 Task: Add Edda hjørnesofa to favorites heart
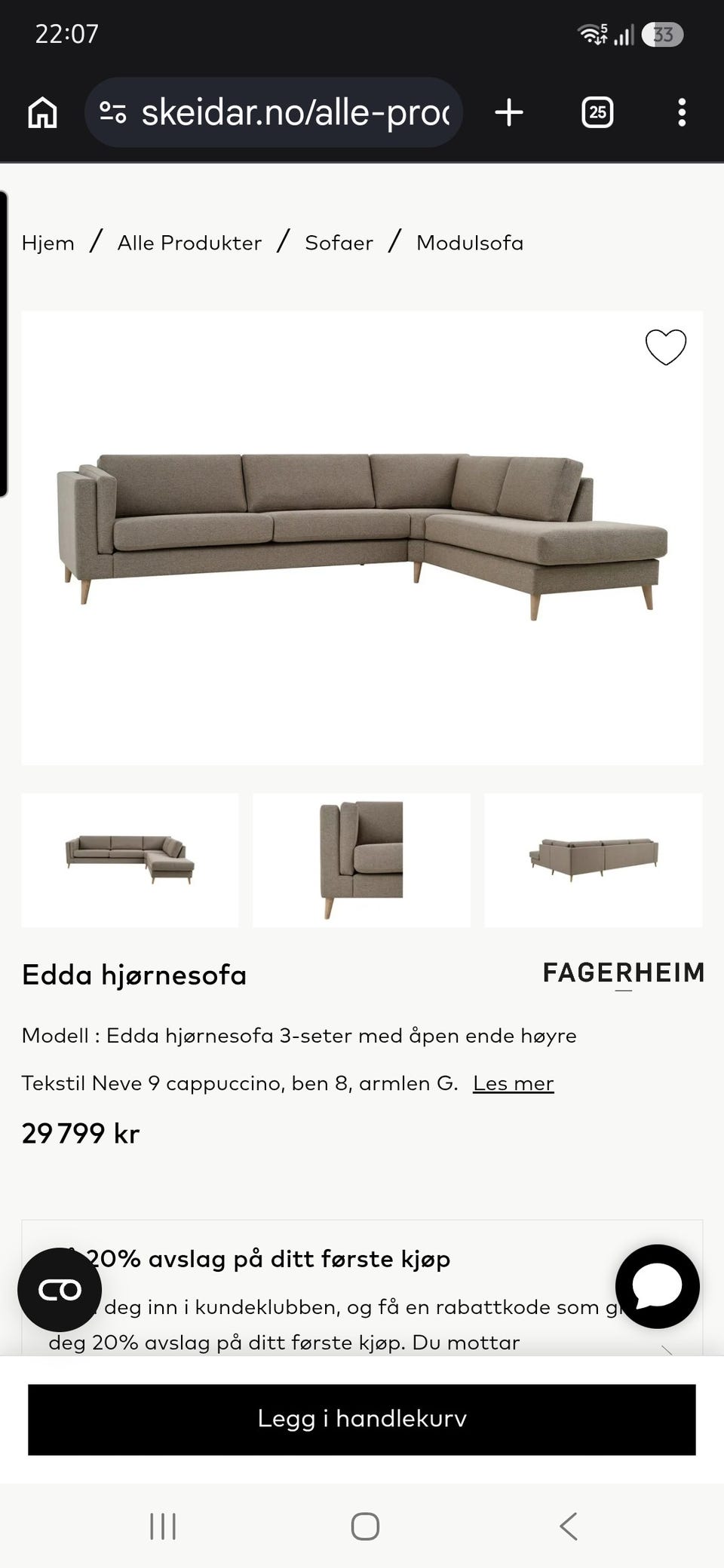[x=666, y=348]
